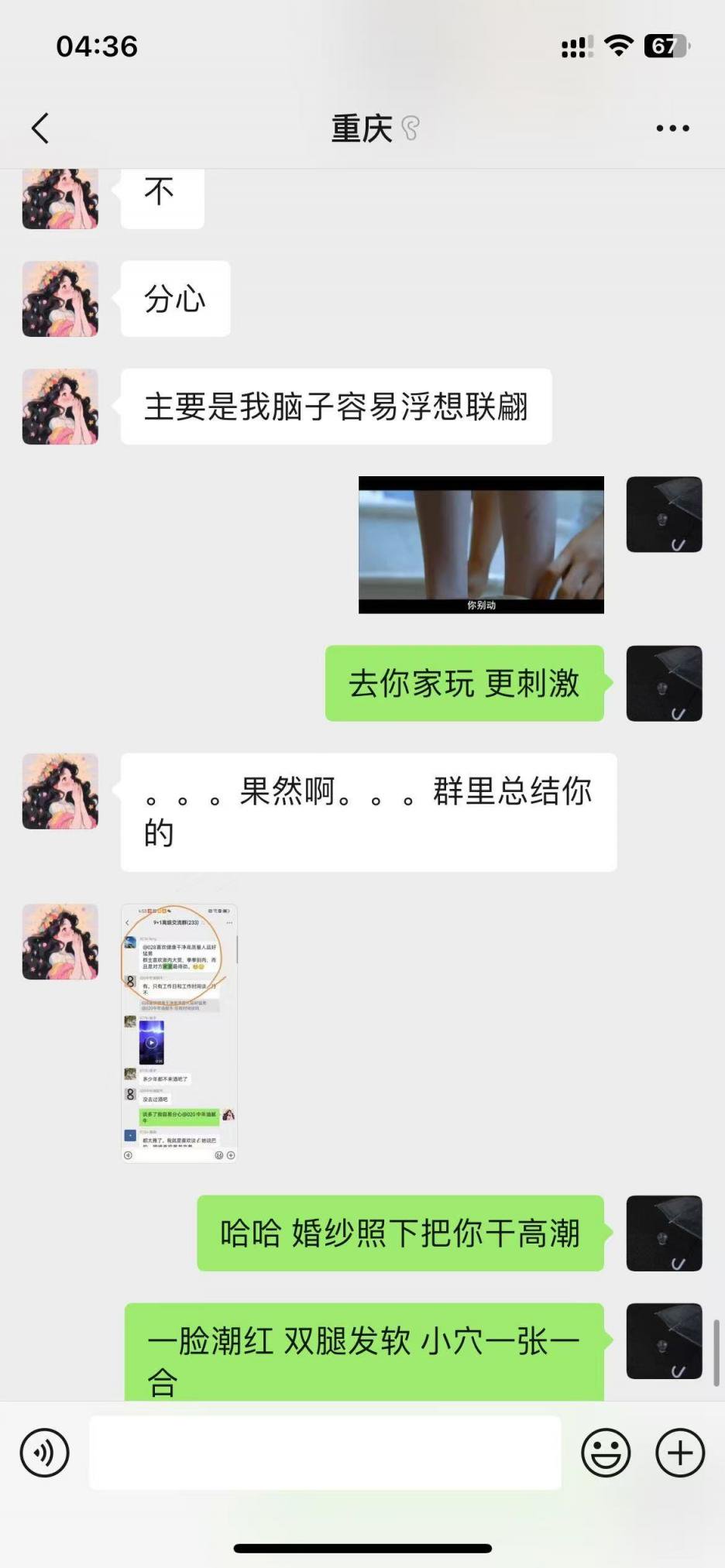725x1568 pixels.
Task: Open the emoji sticker panel
Action: tap(606, 1453)
